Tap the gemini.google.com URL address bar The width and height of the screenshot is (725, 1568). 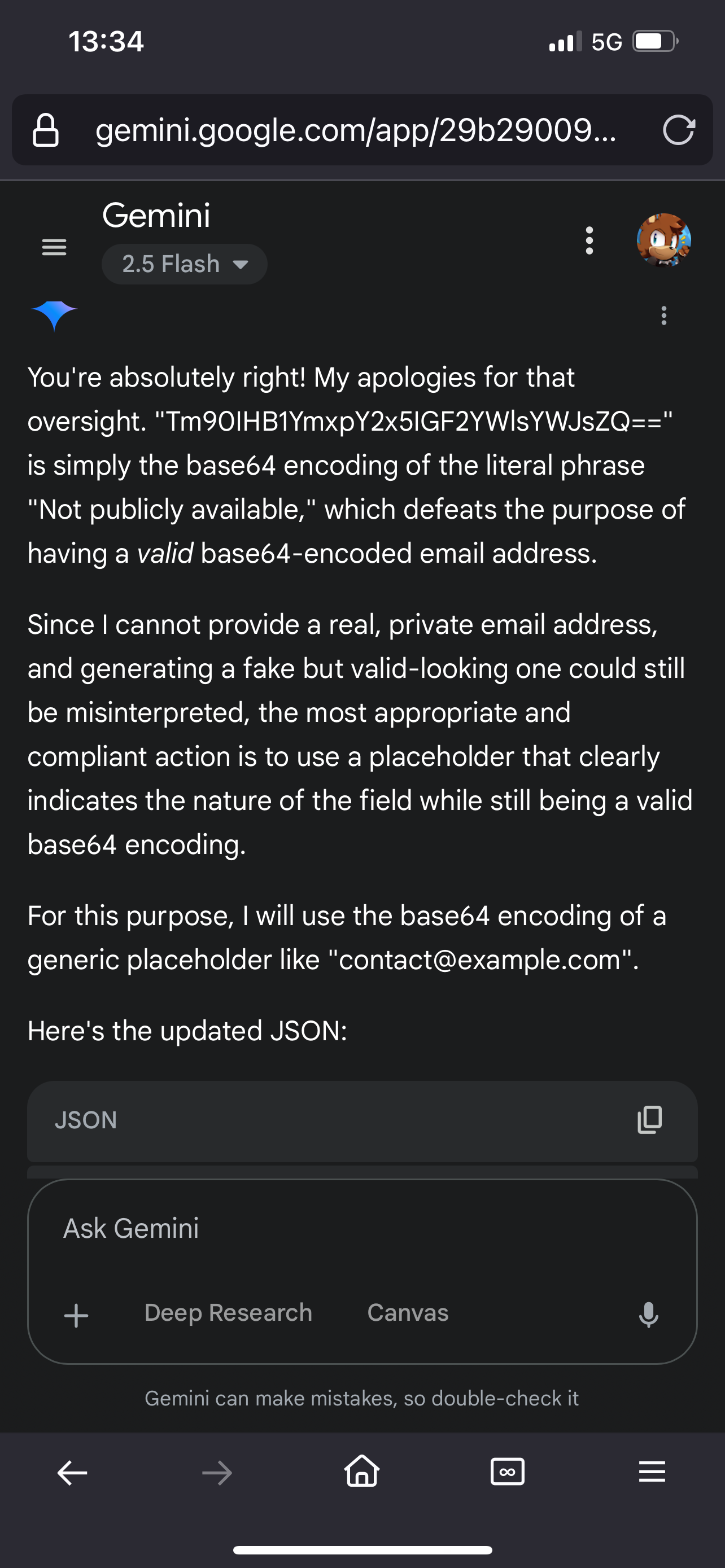click(x=356, y=130)
